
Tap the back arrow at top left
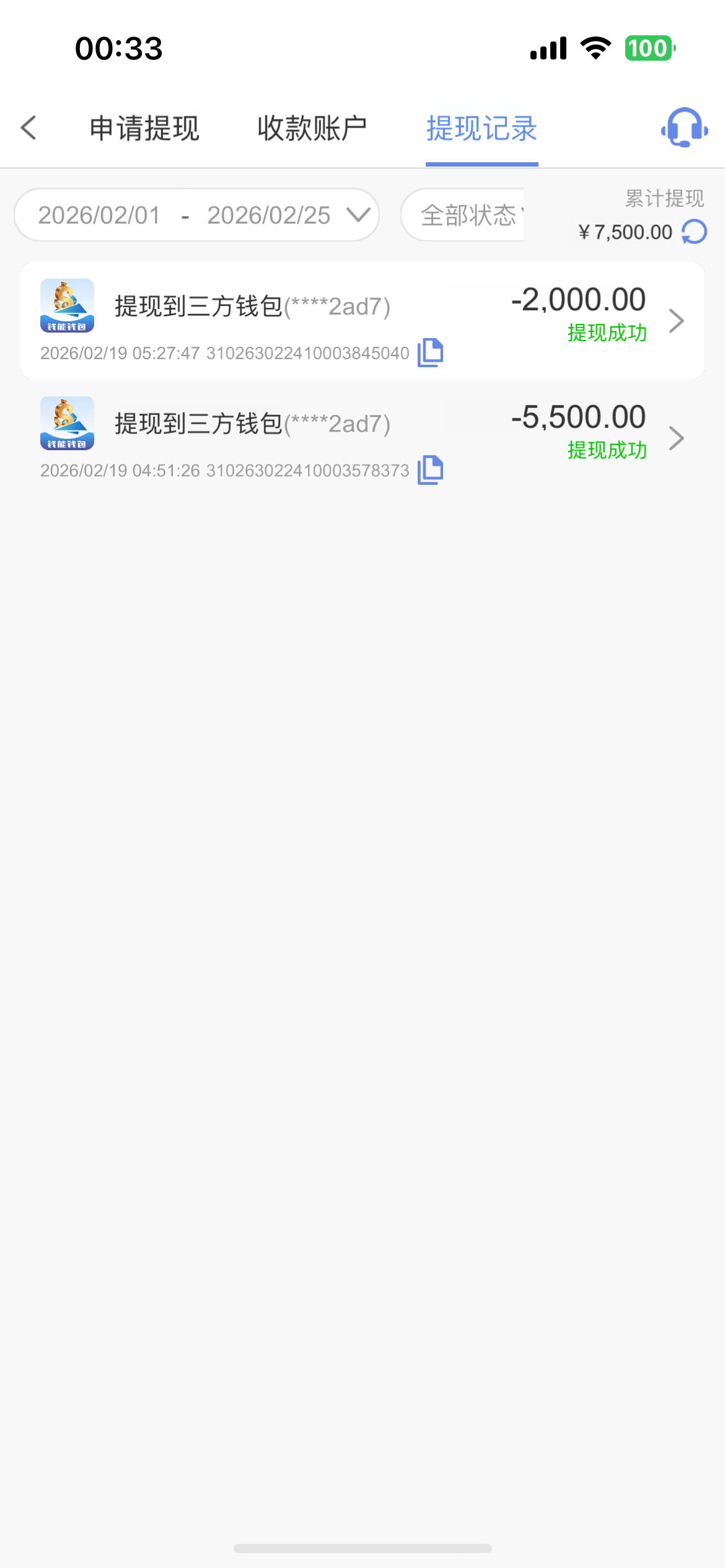pyautogui.click(x=29, y=128)
